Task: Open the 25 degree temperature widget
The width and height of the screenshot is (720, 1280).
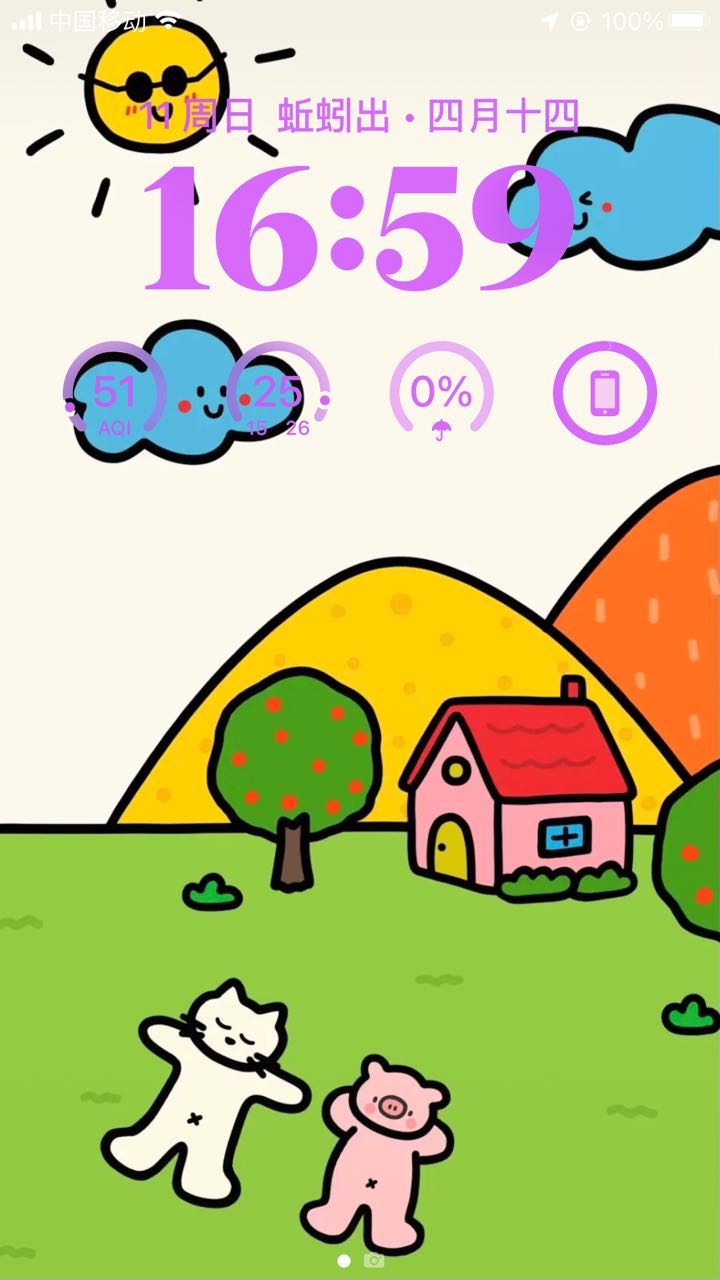Action: (277, 393)
